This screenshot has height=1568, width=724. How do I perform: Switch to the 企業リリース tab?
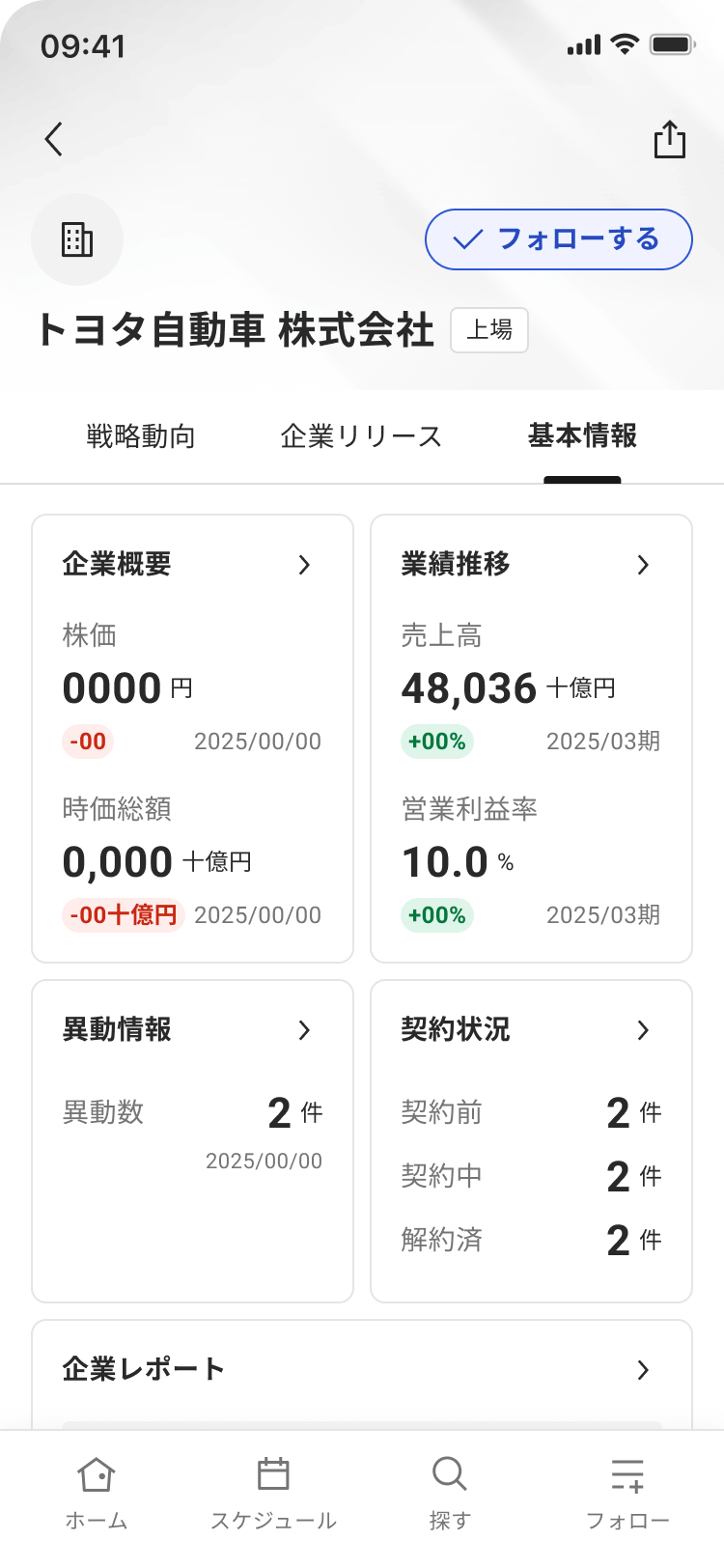pyautogui.click(x=361, y=436)
